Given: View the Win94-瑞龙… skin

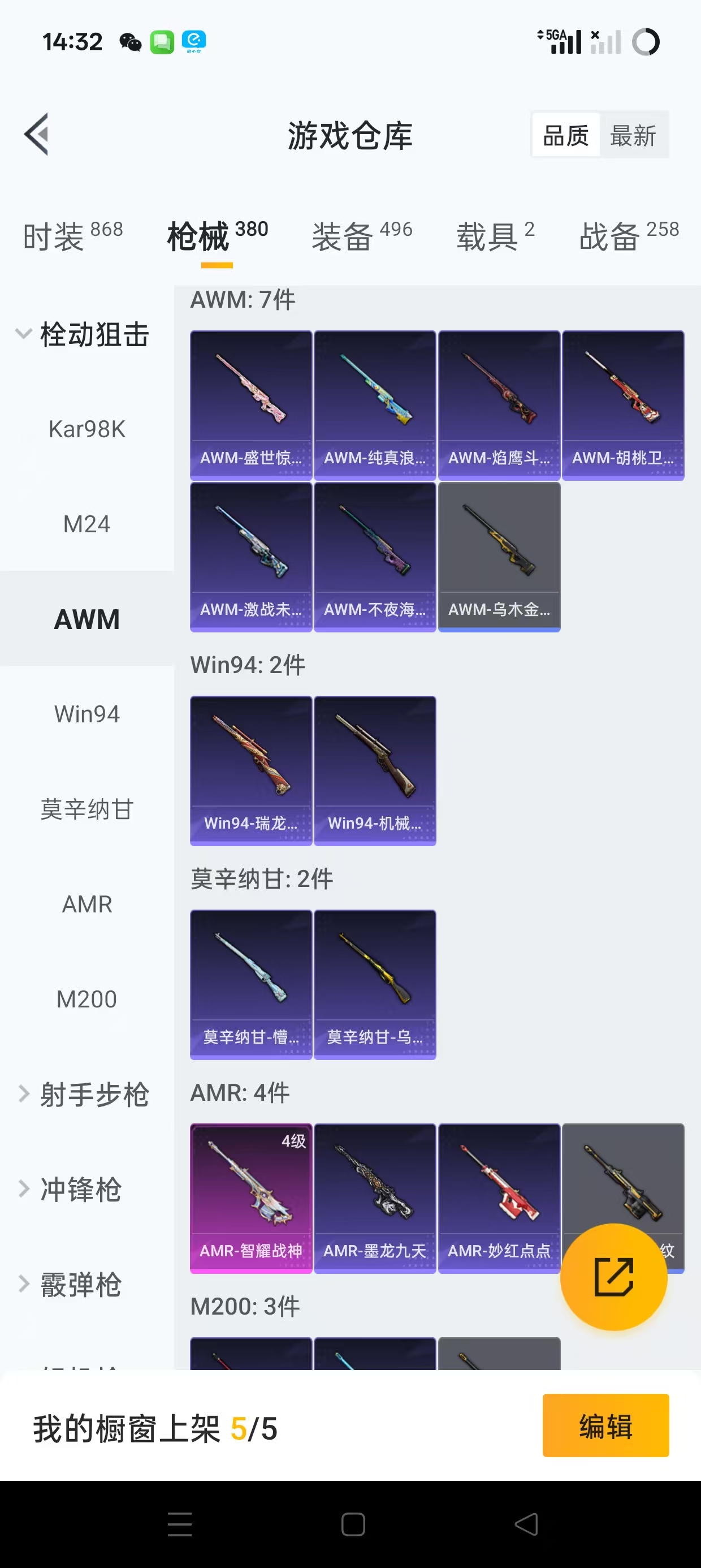Looking at the screenshot, I should coord(250,770).
